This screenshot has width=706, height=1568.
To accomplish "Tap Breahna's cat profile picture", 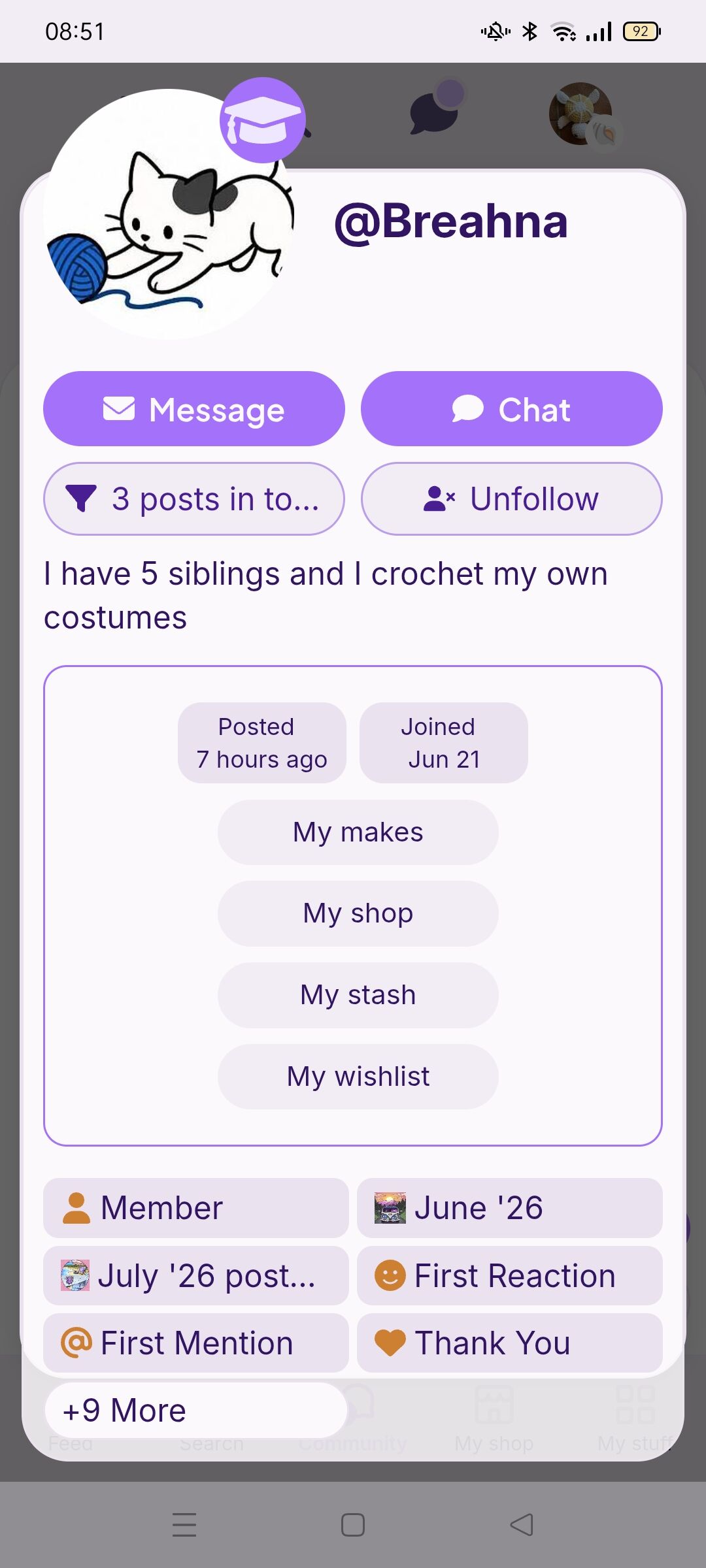I will coord(169,214).
